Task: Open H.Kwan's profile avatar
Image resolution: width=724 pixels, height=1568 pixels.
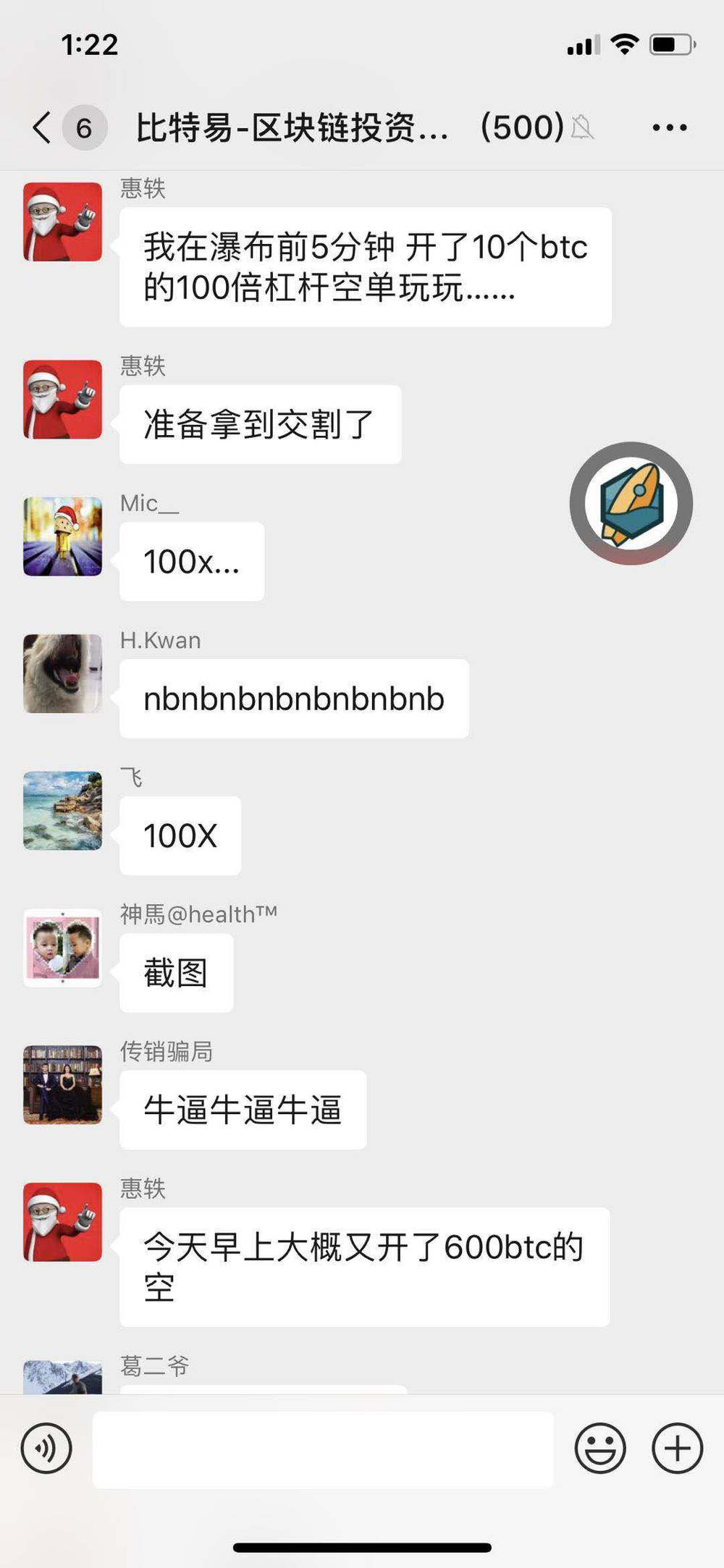Action: (x=62, y=673)
